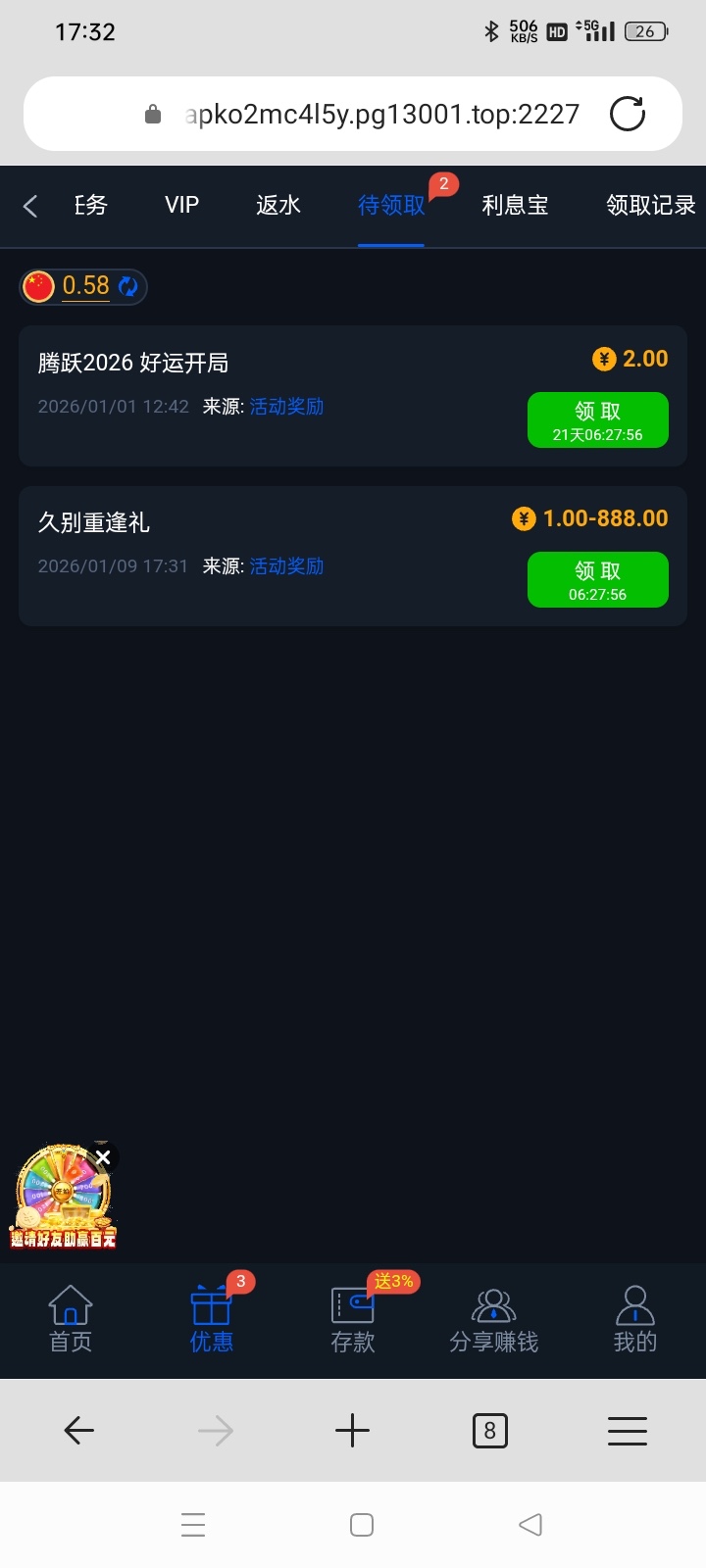
Task: Switch to 分享赚钱 tab
Action: [494, 1319]
